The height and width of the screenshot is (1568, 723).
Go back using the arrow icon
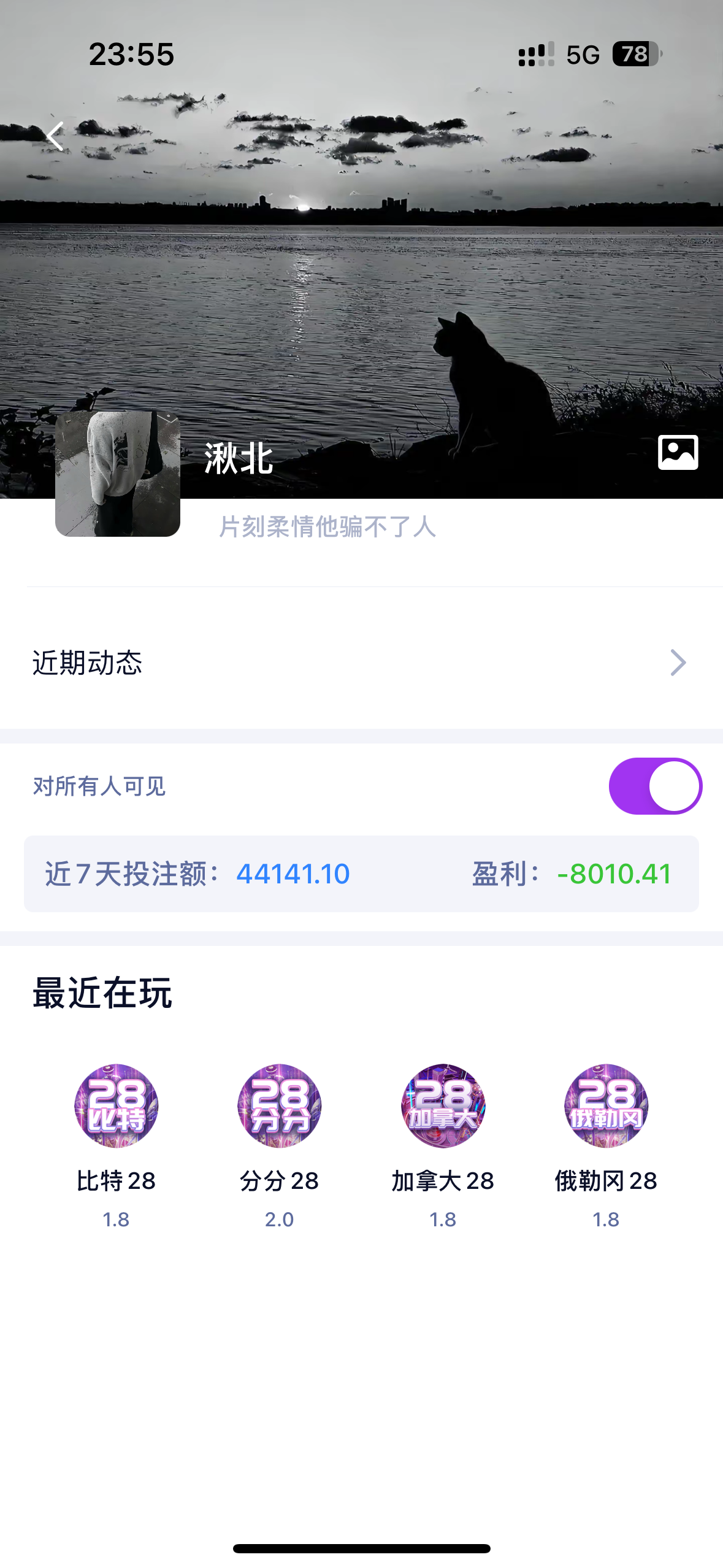pos(55,136)
